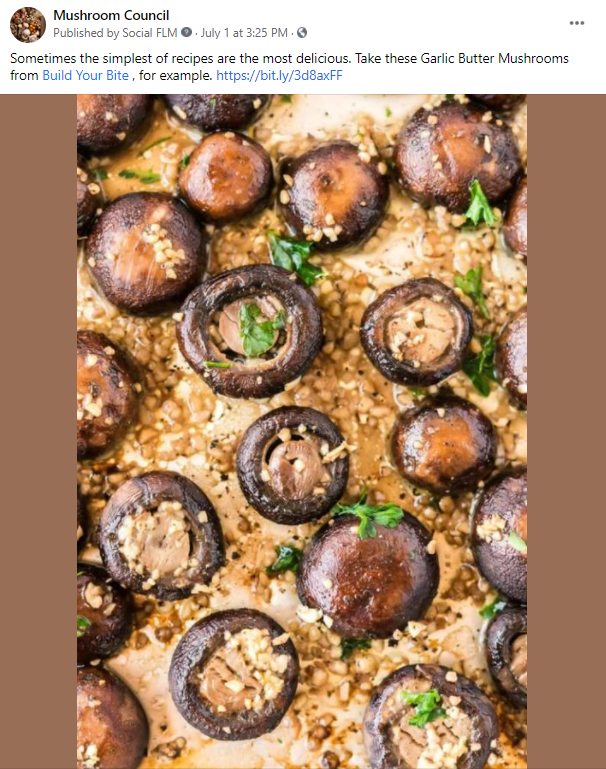
Task: Tap the Social FLM publisher name
Action: (x=150, y=33)
